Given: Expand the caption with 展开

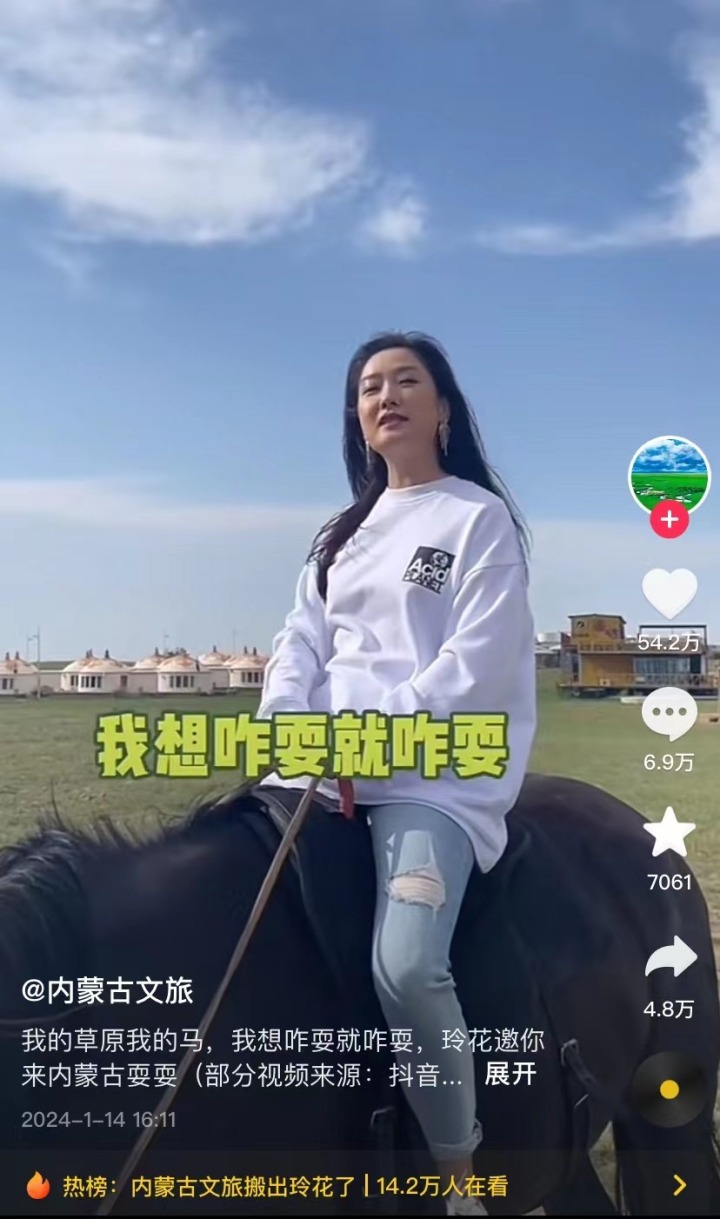Looking at the screenshot, I should [510, 1074].
